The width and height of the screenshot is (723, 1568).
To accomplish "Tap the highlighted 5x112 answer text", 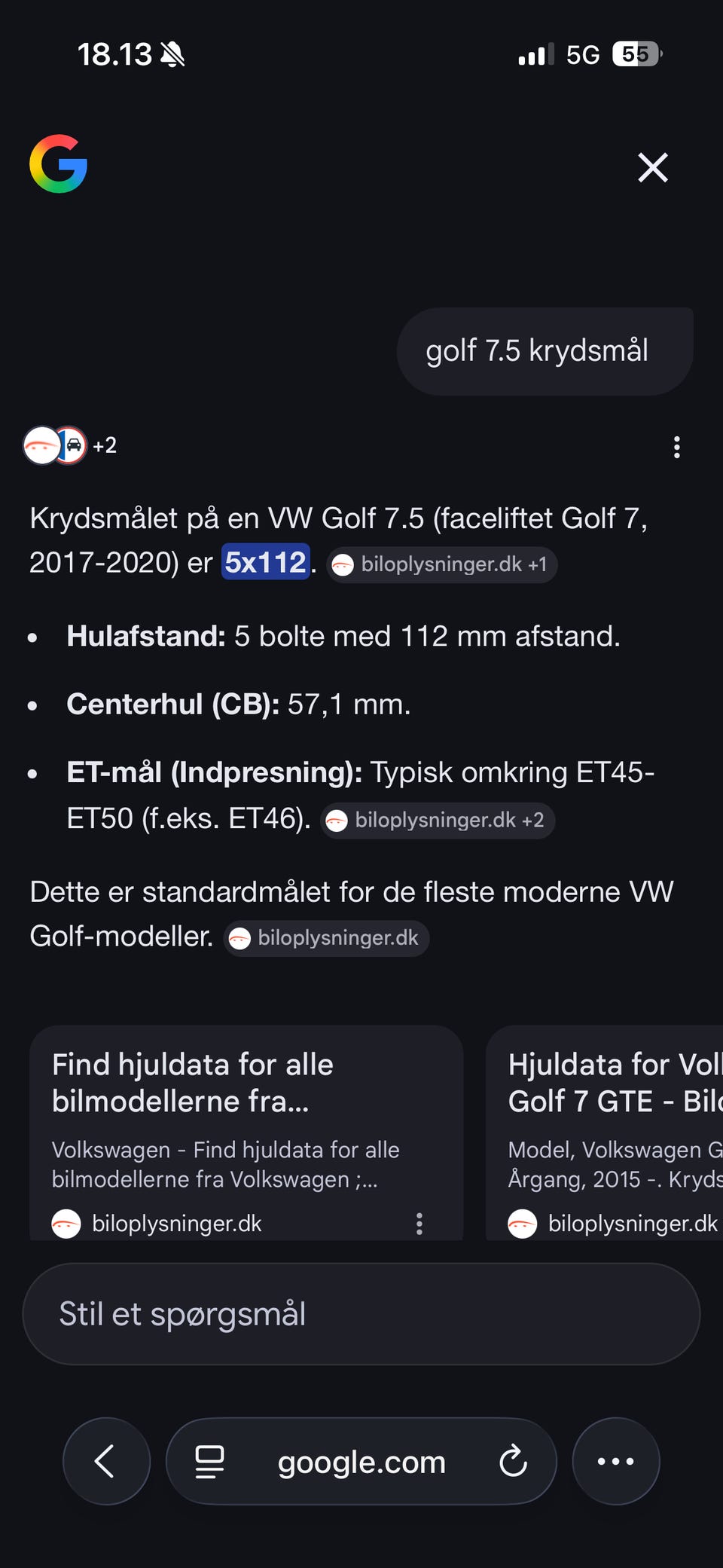I will tap(265, 563).
